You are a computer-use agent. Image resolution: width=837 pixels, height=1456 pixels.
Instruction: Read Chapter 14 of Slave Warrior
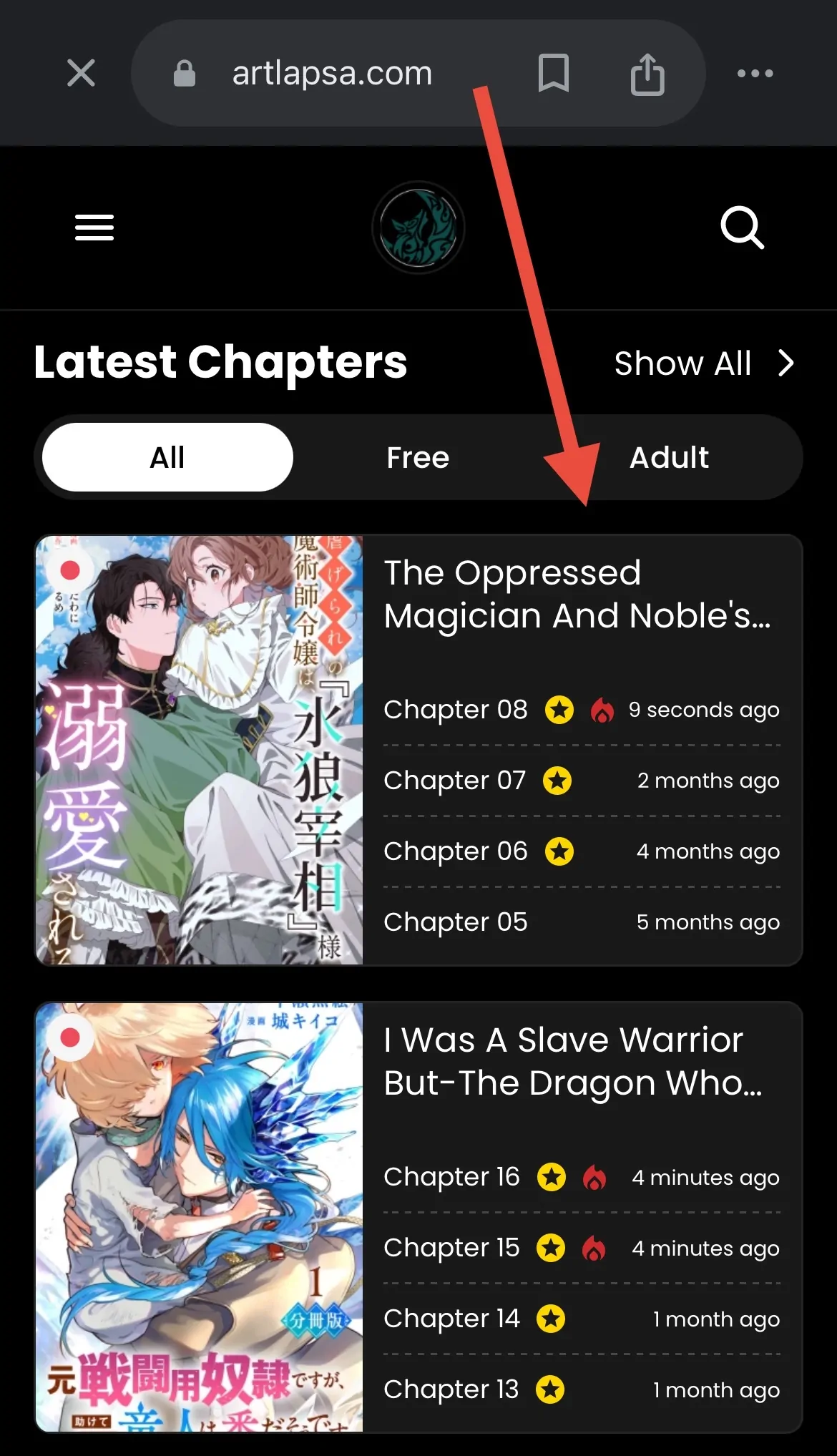451,1319
